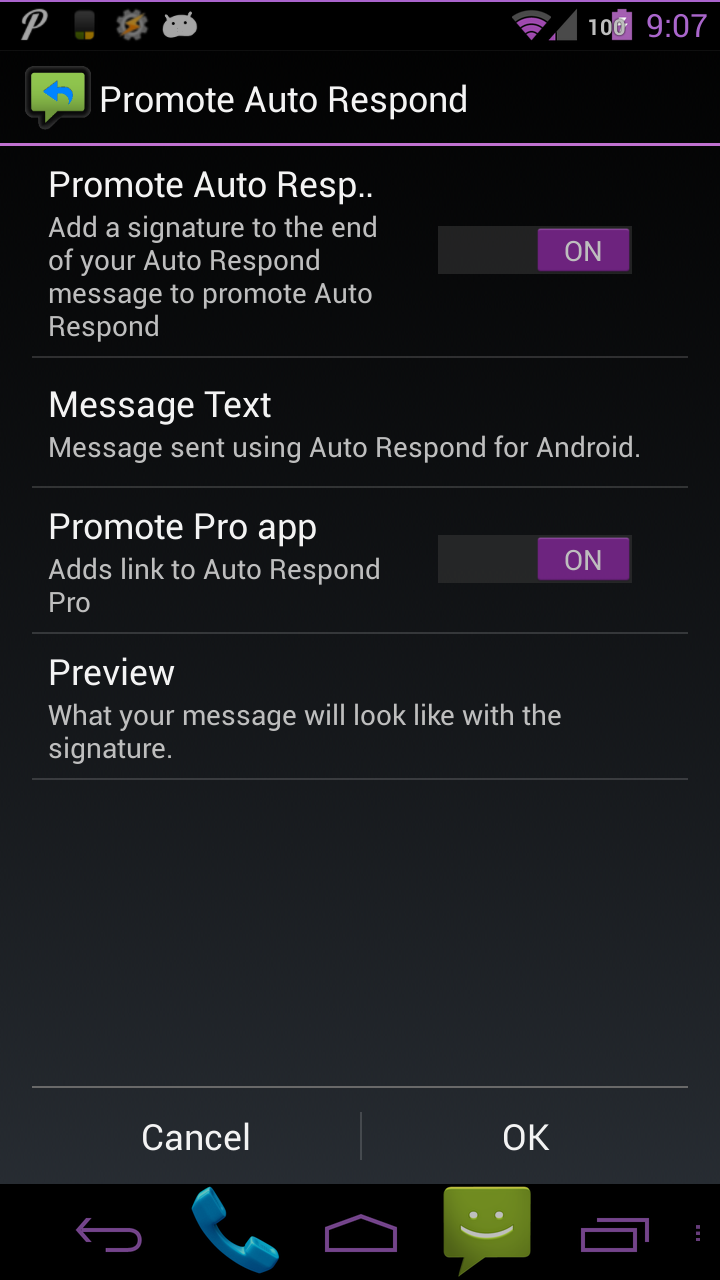Tap the system back button

[108, 1234]
